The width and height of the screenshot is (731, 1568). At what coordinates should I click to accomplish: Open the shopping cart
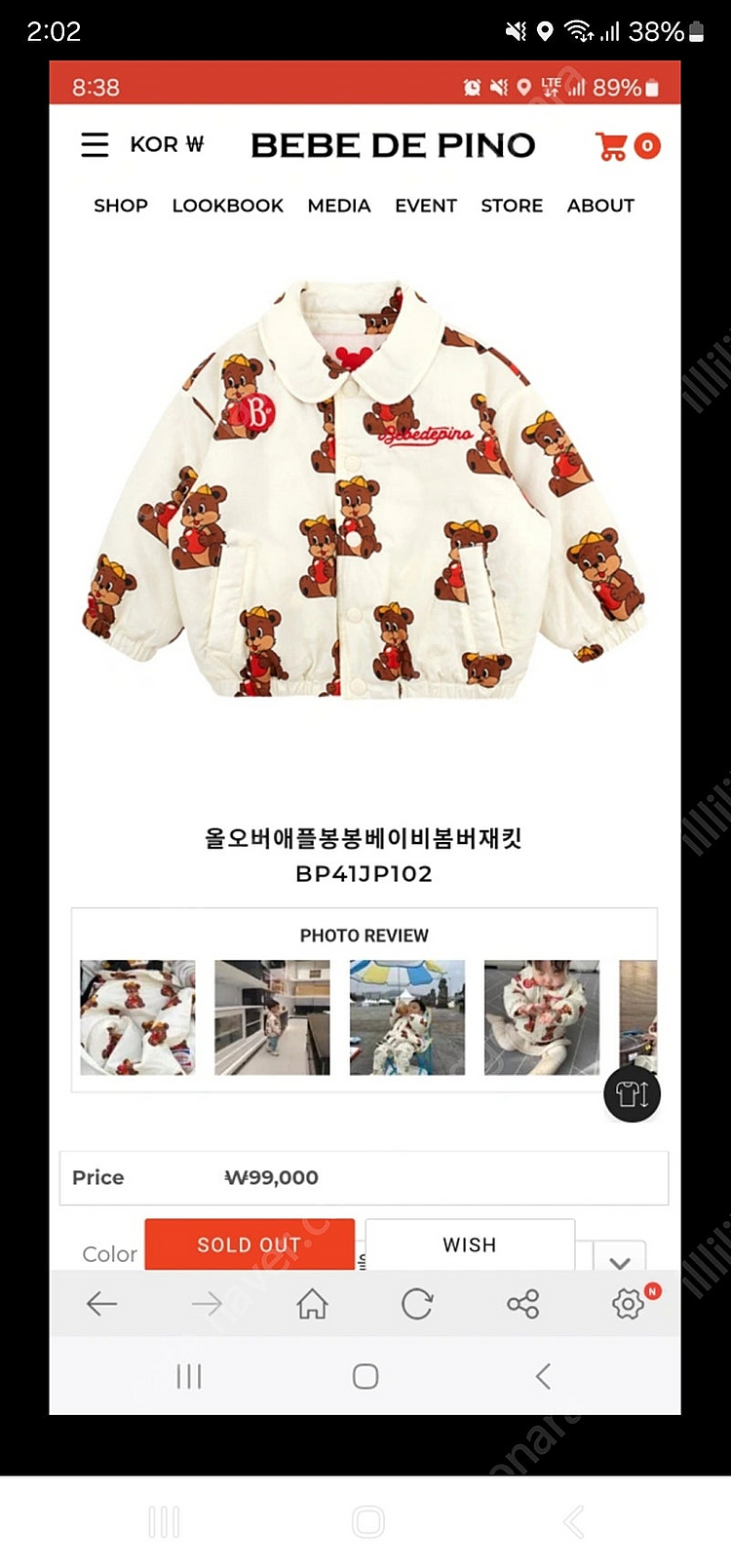(x=627, y=146)
